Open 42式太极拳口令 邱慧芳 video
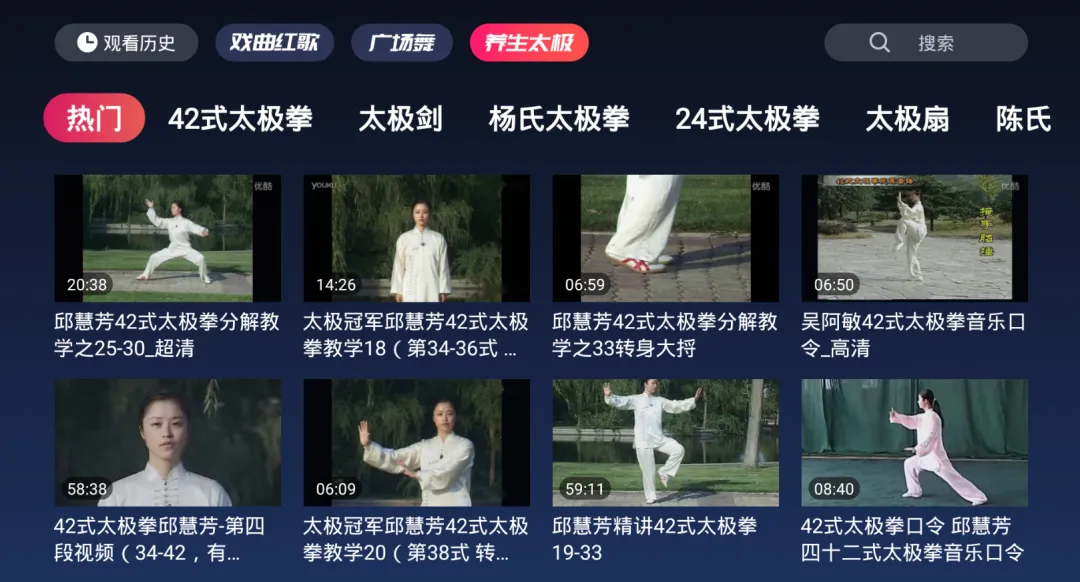1080x582 pixels. [x=914, y=443]
